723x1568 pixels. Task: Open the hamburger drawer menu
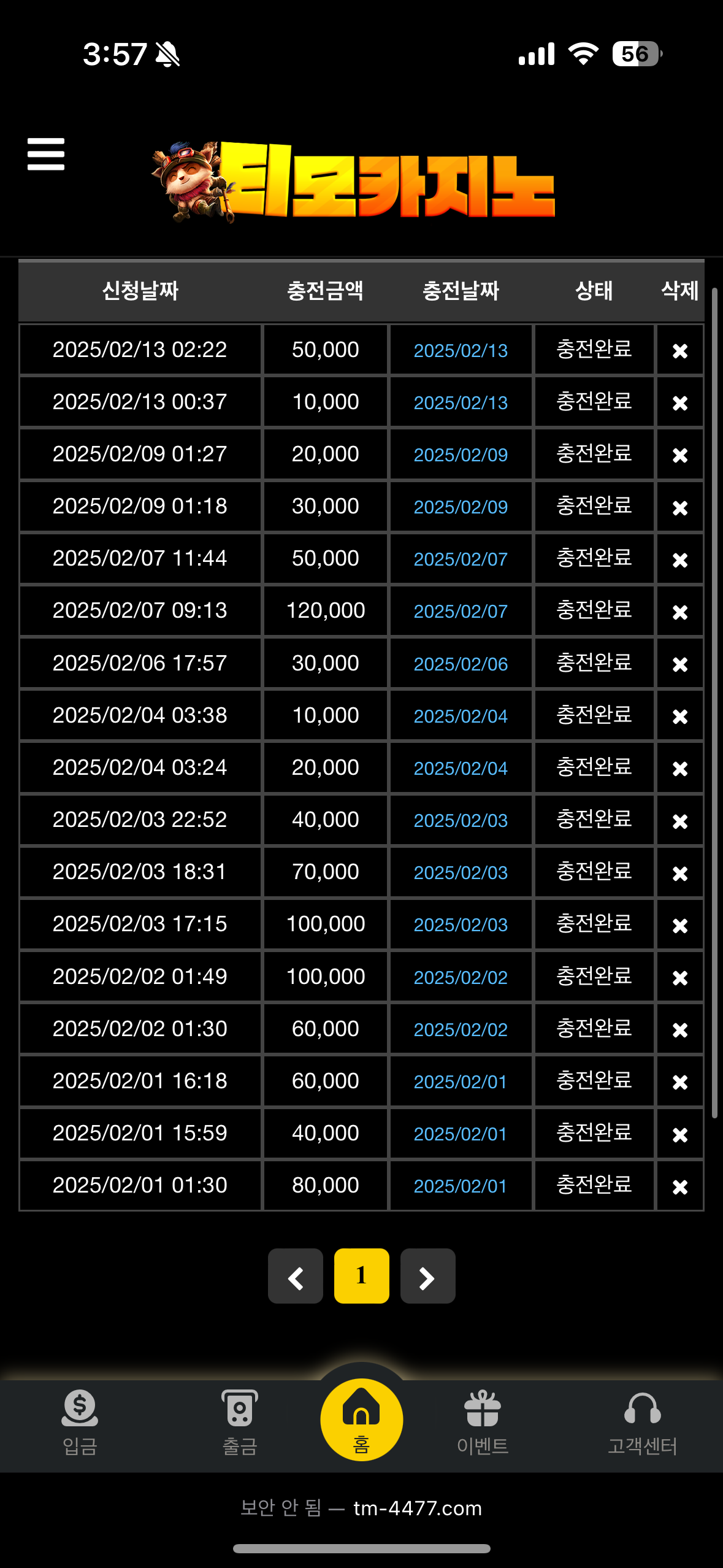(46, 154)
